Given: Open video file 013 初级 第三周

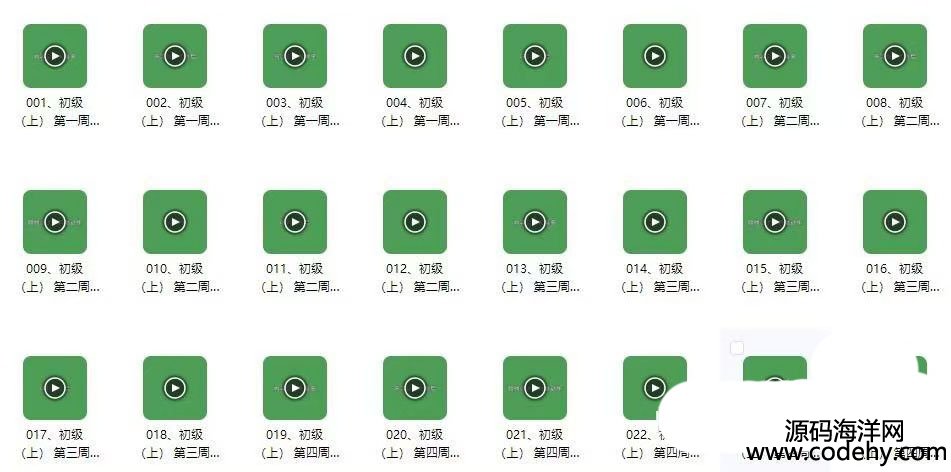Looking at the screenshot, I should 535,222.
